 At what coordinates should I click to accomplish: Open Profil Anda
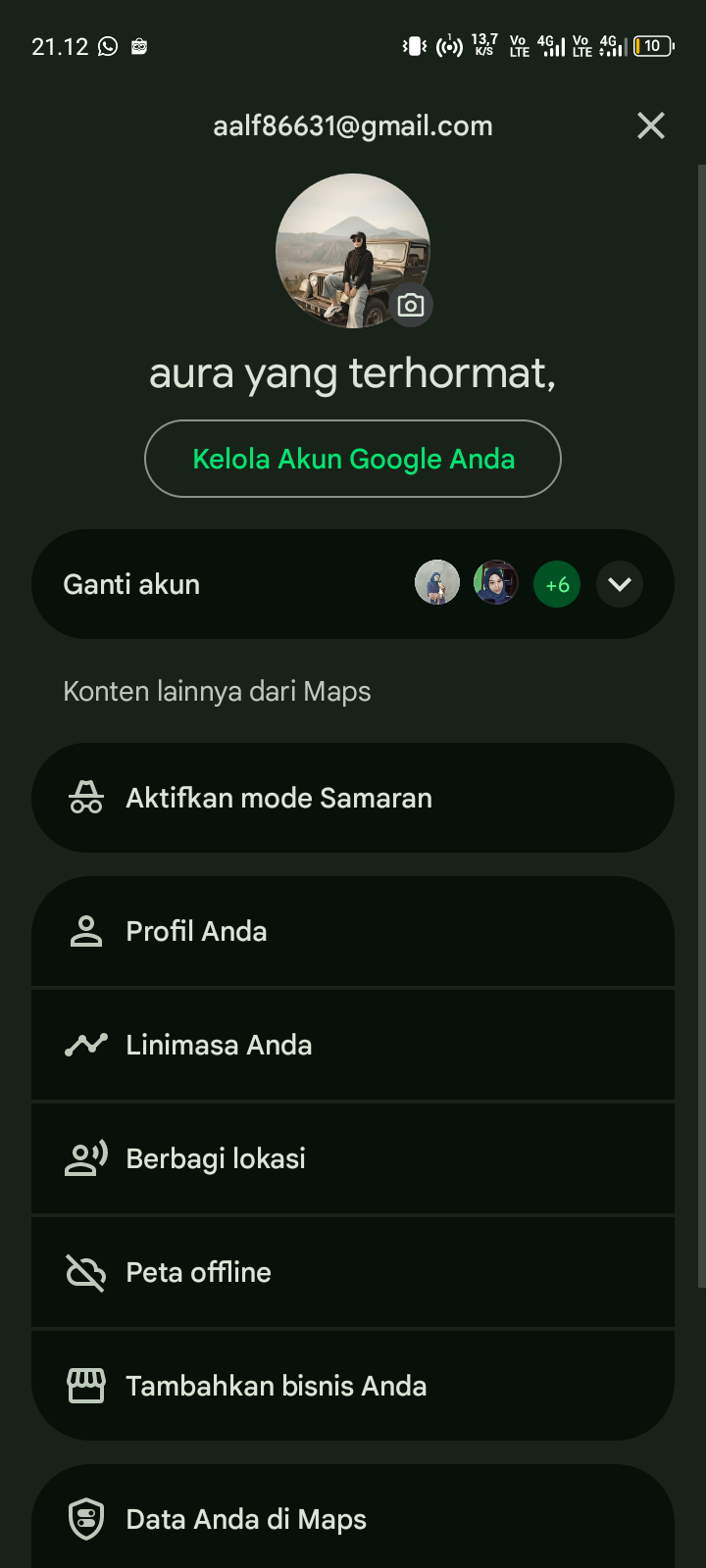coord(353,931)
